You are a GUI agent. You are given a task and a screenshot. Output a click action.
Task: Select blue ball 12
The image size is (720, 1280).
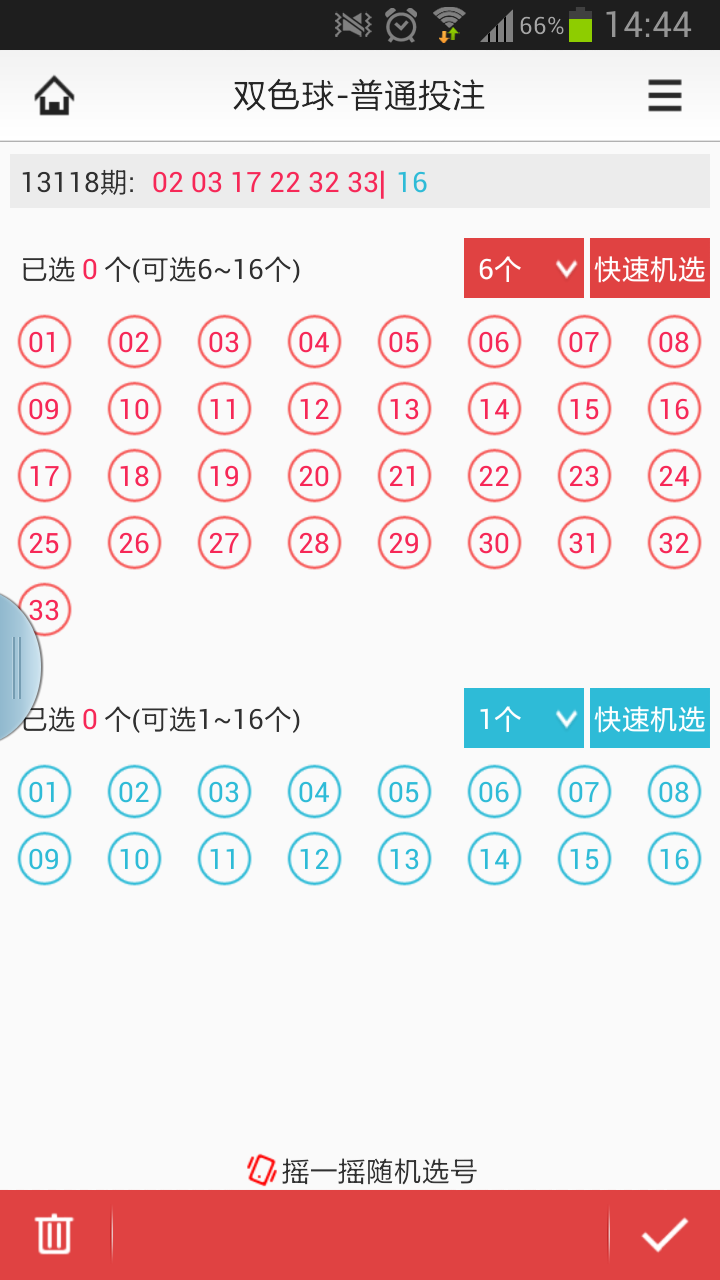point(314,859)
